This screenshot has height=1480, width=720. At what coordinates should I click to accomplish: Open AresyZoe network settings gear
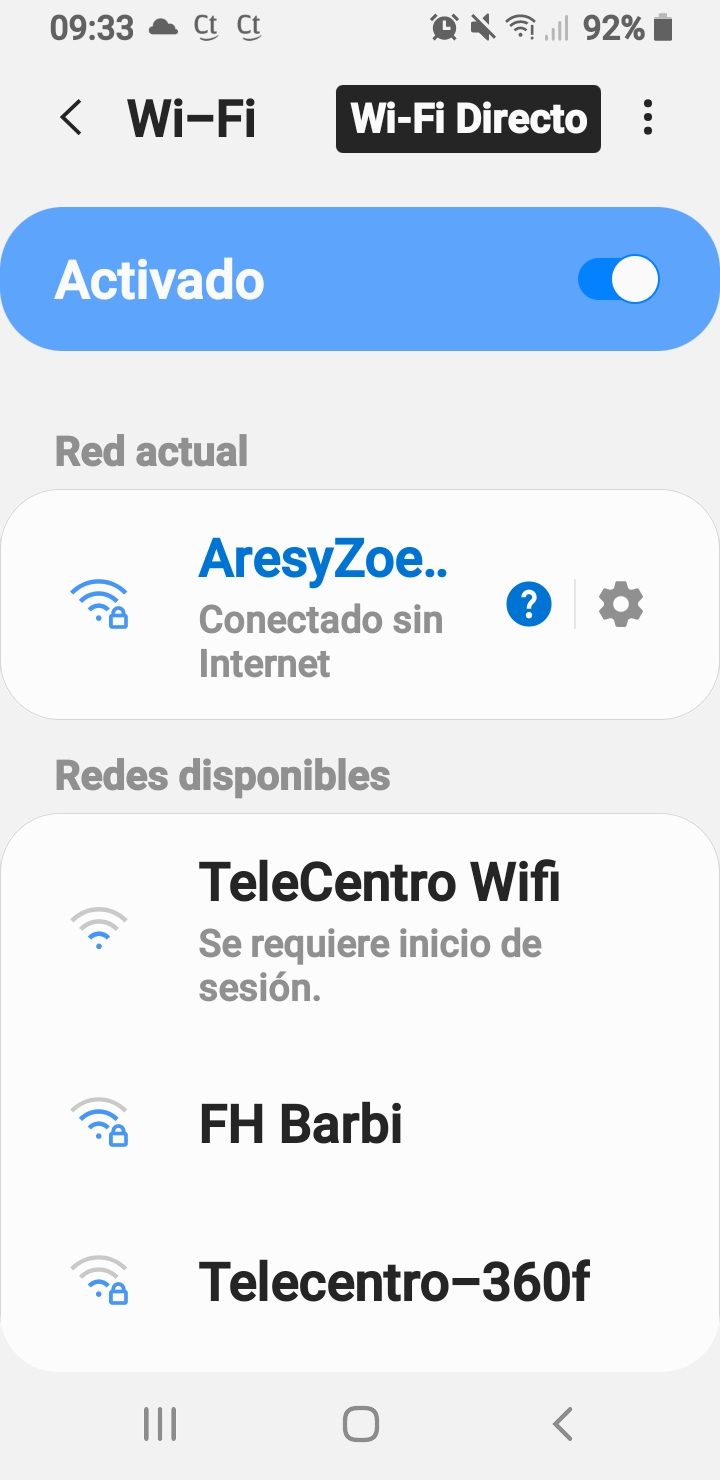(621, 605)
